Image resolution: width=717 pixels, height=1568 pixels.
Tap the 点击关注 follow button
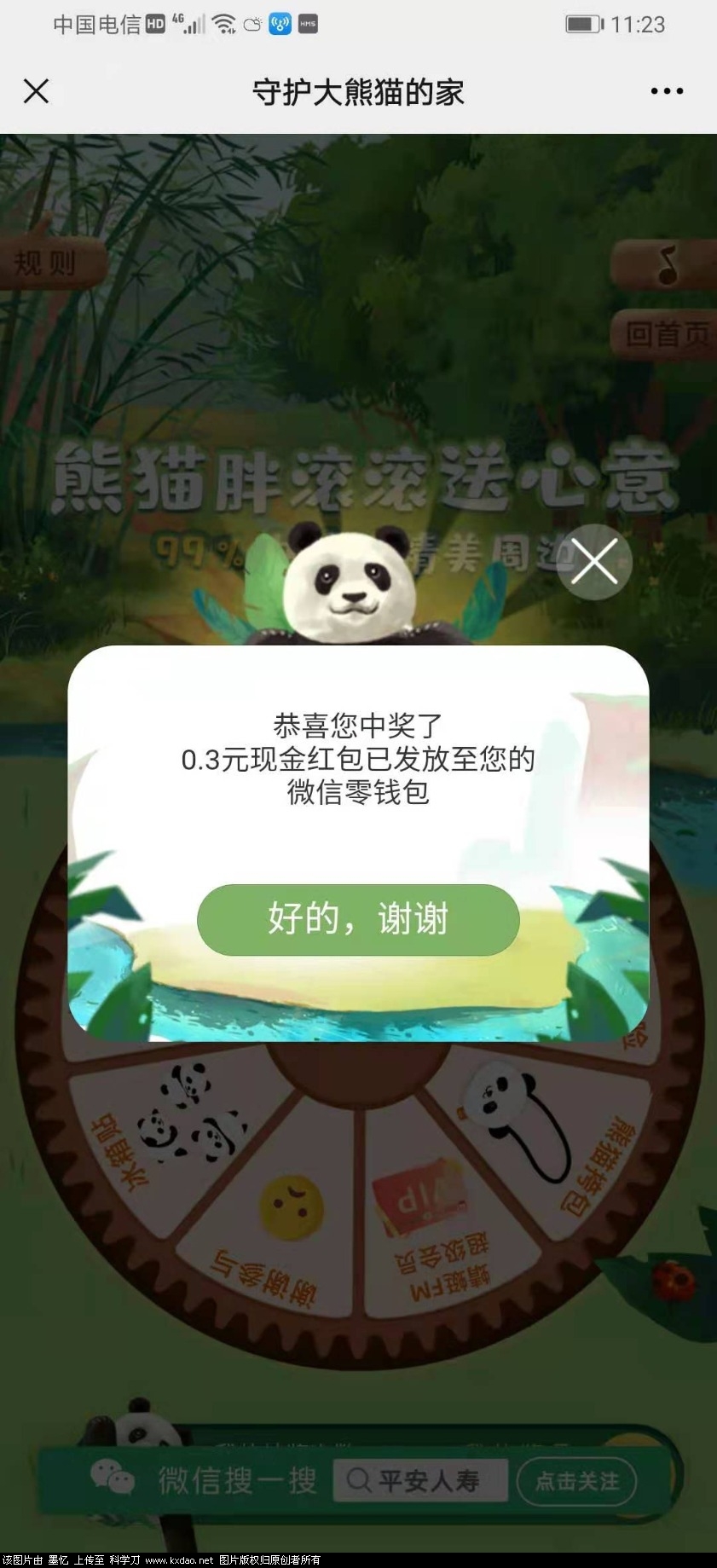pos(577,1481)
